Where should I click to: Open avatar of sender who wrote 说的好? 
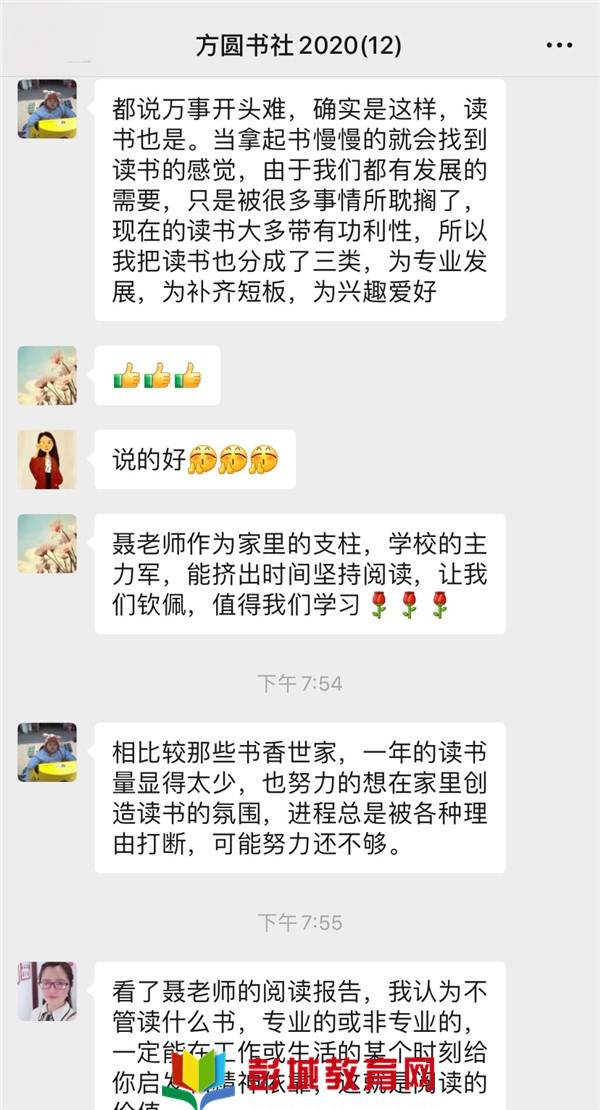click(47, 460)
